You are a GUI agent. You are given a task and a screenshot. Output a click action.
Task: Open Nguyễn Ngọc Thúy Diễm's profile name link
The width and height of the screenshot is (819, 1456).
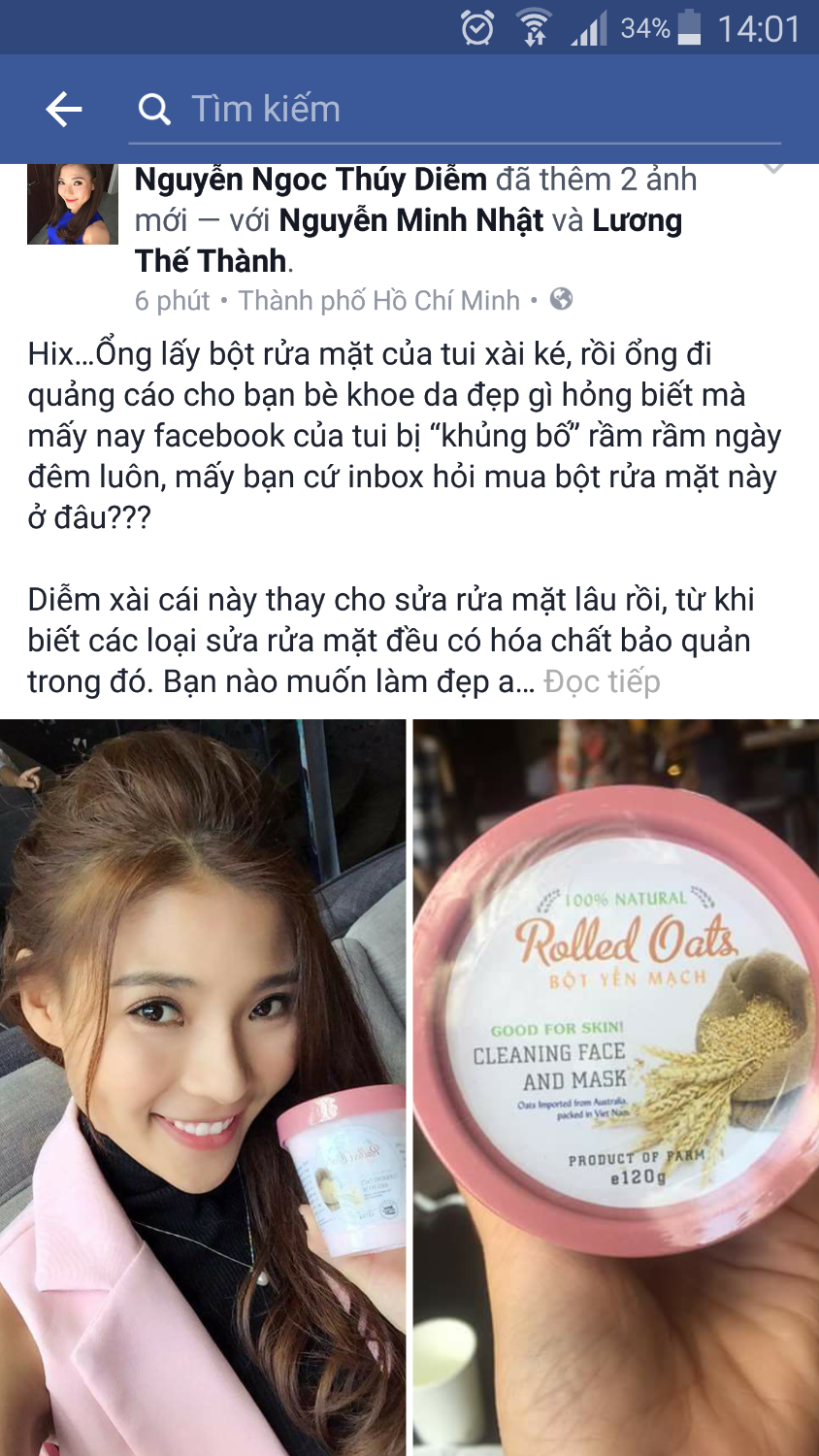click(x=311, y=180)
